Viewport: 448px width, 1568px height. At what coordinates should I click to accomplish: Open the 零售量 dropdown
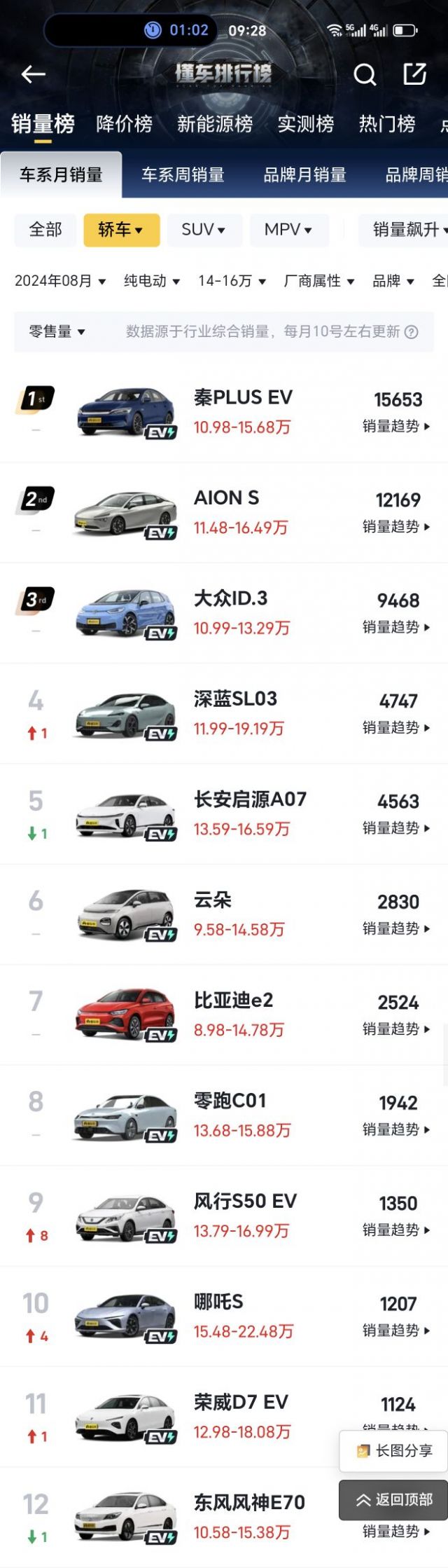tap(57, 331)
